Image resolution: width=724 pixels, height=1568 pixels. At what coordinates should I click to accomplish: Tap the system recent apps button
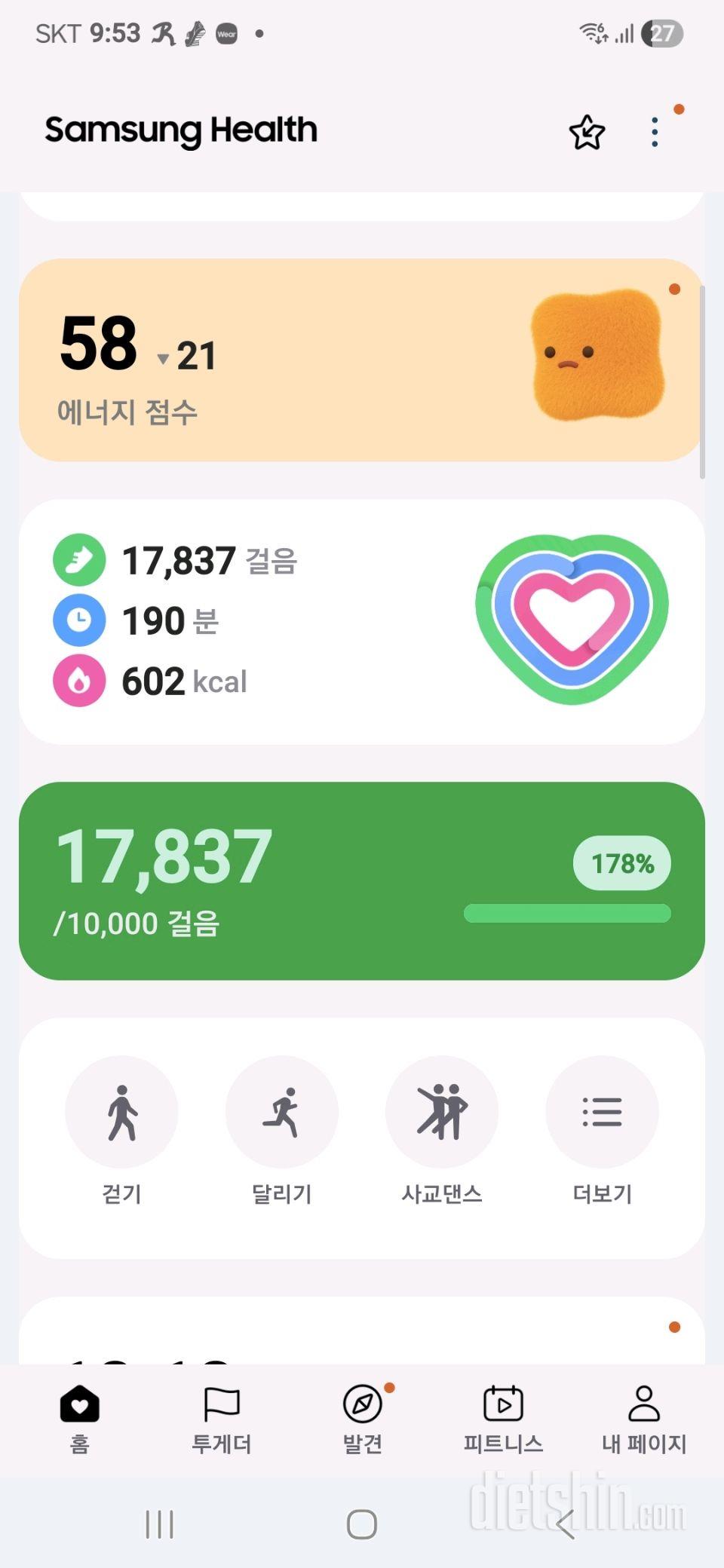tap(159, 1524)
